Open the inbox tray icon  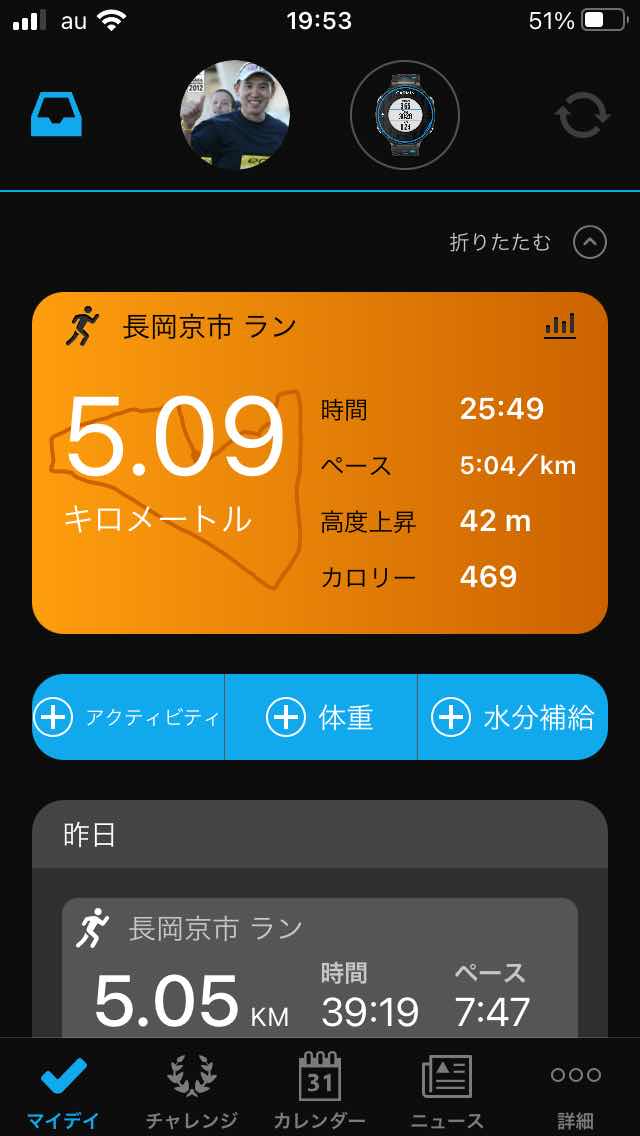[x=56, y=115]
